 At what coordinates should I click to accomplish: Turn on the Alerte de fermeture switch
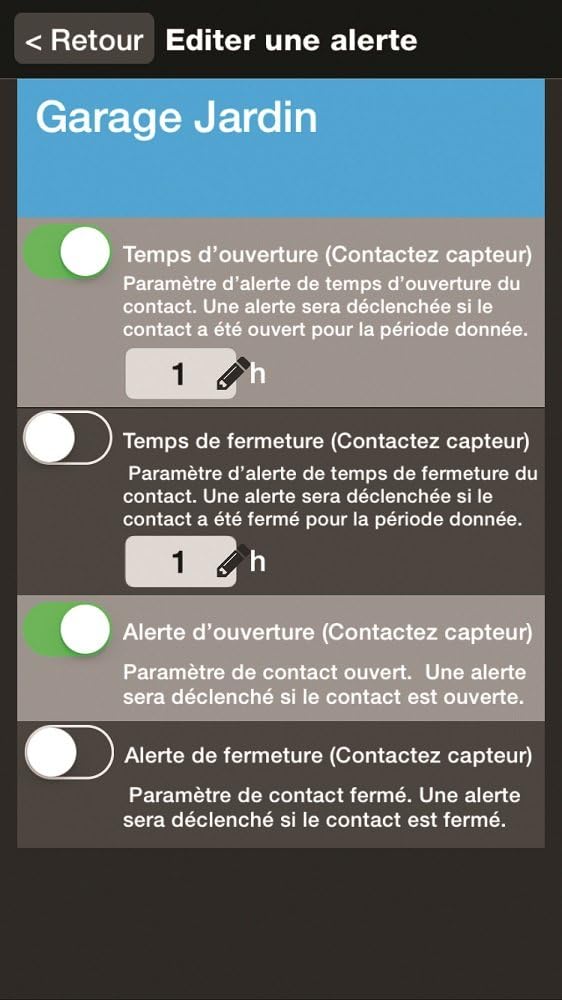pyautogui.click(x=69, y=752)
